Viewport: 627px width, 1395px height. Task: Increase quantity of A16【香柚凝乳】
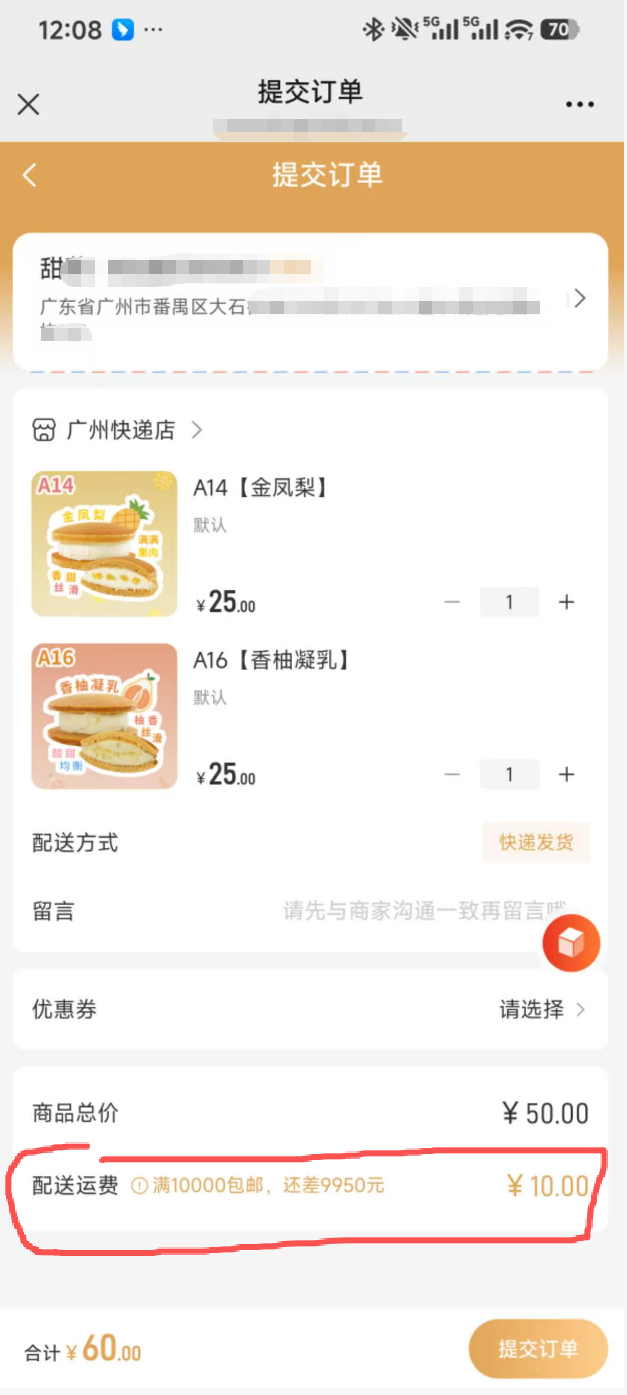pos(567,774)
